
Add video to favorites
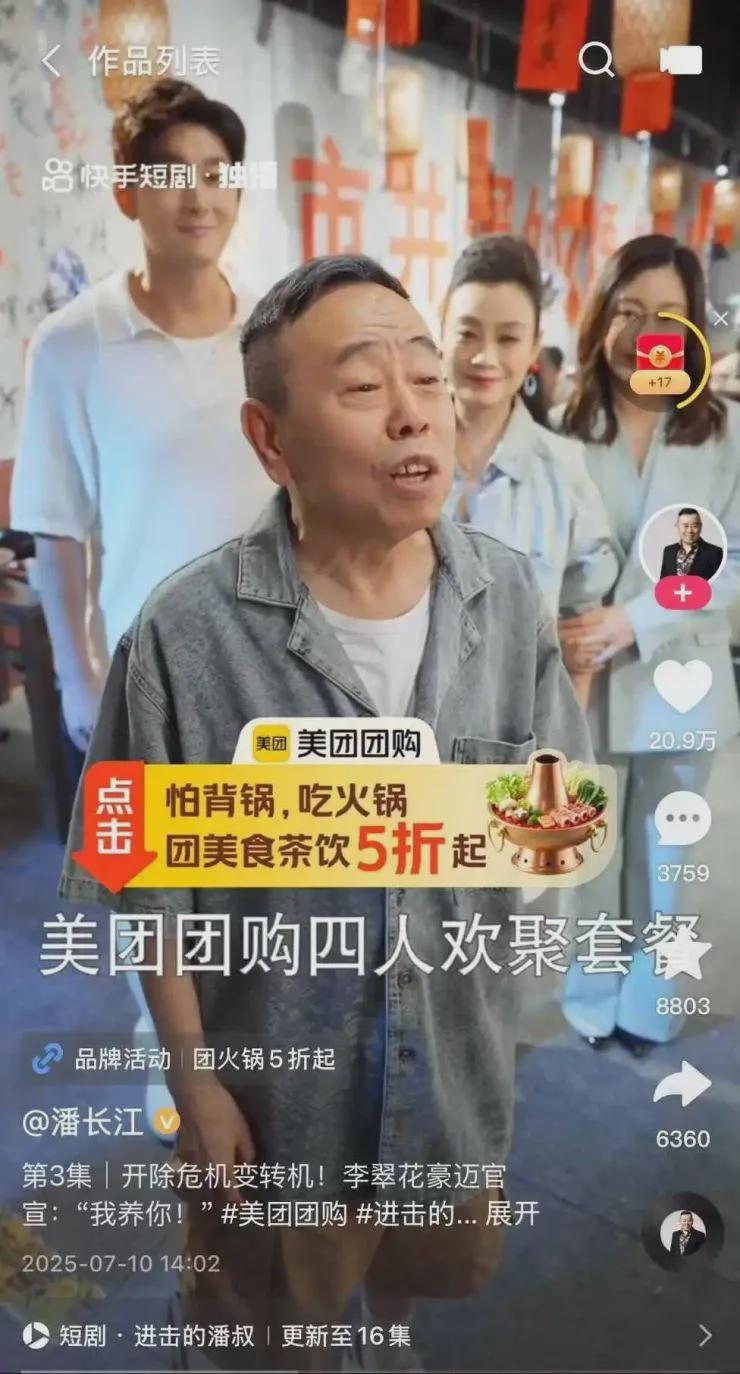coord(683,955)
